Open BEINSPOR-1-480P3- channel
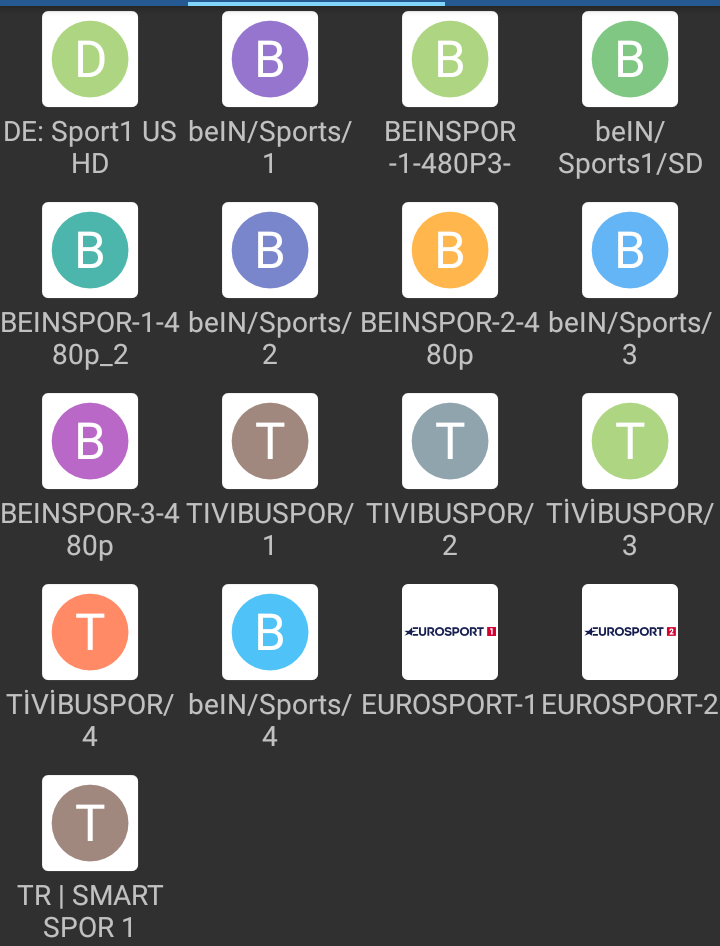 [x=450, y=60]
